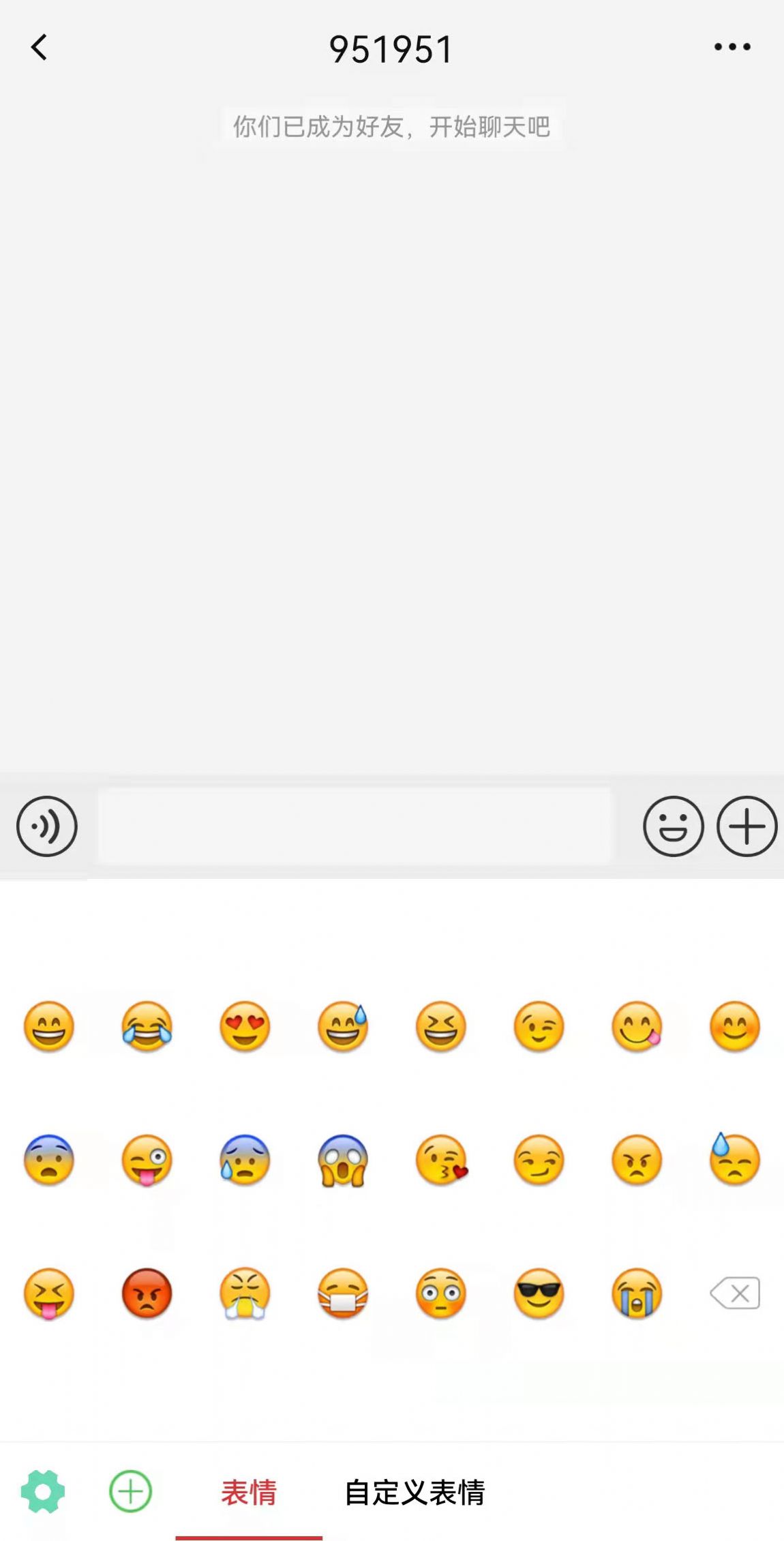
Task: Switch to the 表情 tab
Action: [249, 1493]
